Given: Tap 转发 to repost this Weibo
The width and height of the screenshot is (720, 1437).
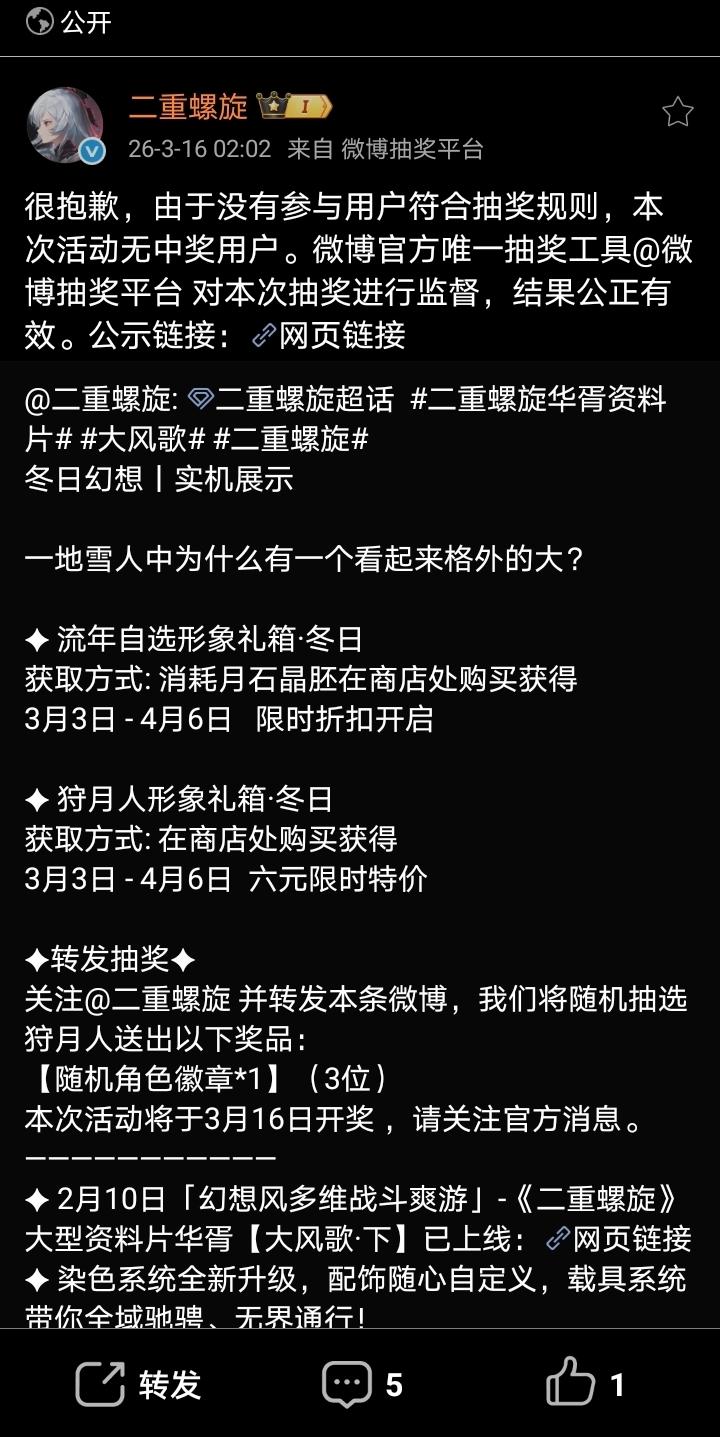Looking at the screenshot, I should (x=140, y=1385).
